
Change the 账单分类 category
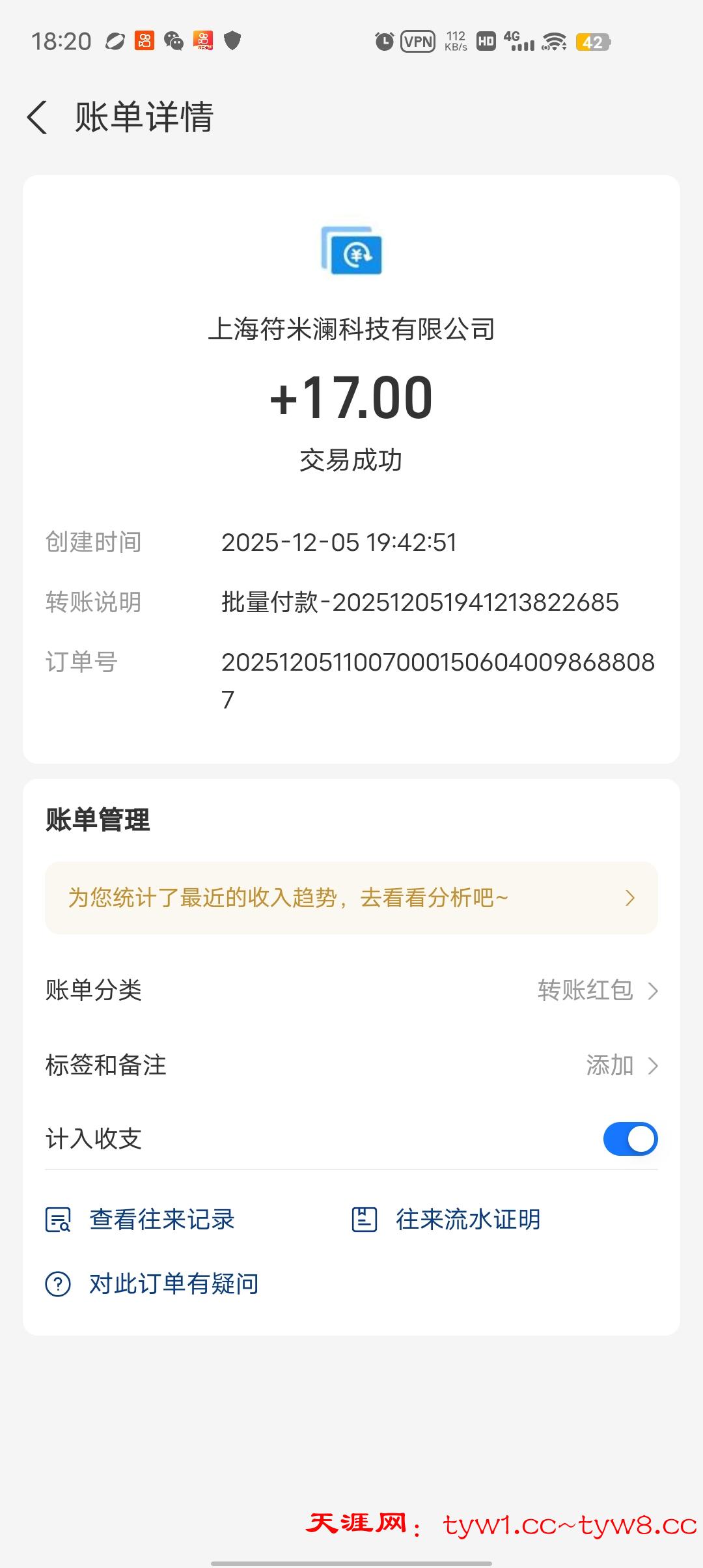click(597, 990)
